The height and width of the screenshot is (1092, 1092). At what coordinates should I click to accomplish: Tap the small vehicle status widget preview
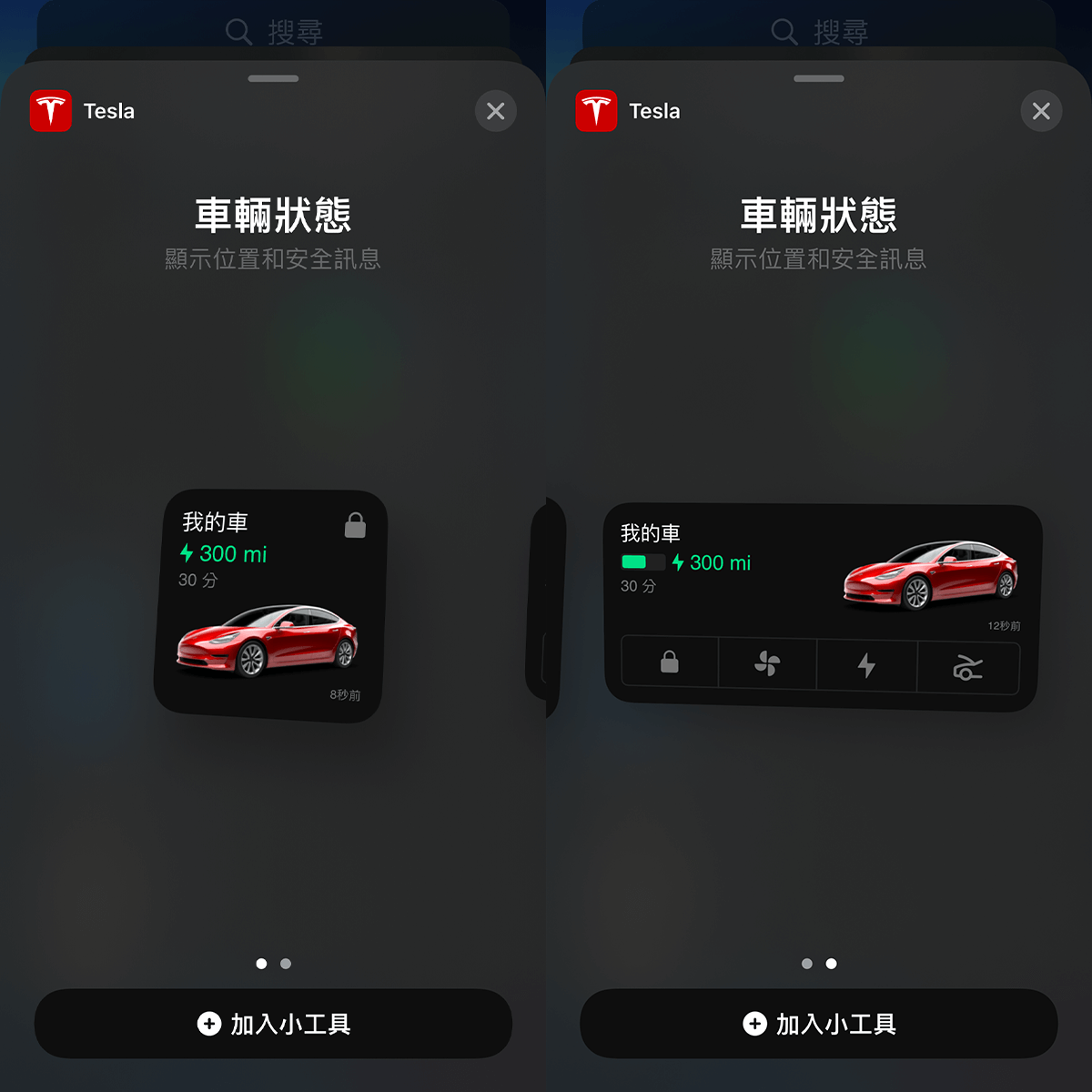271,606
